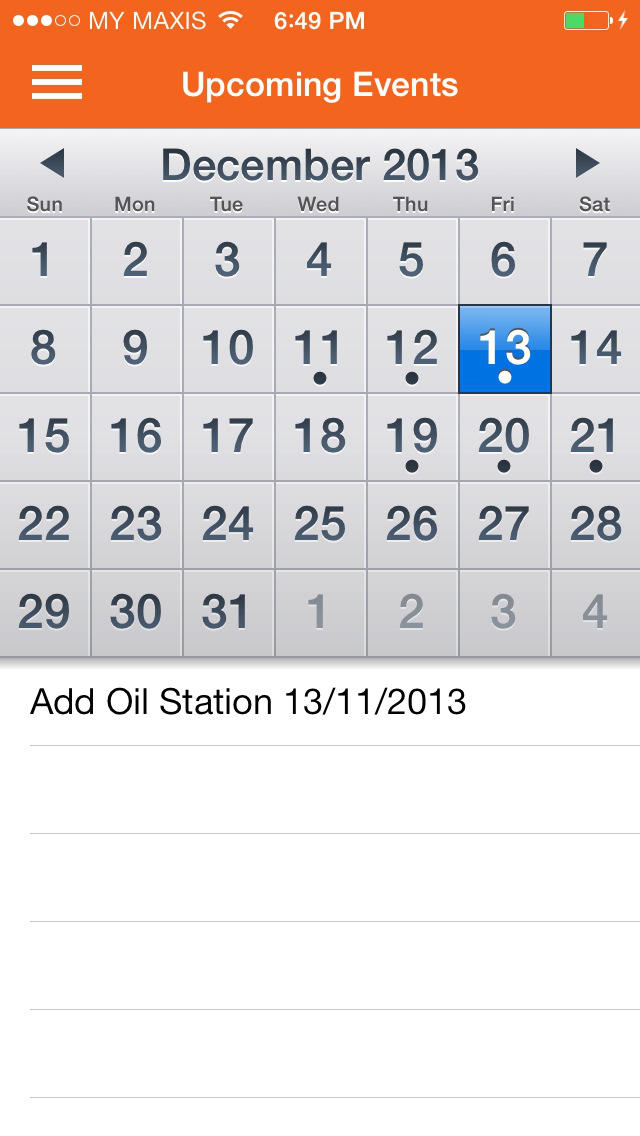Go to the previous month
The image size is (640, 1136).
53,163
